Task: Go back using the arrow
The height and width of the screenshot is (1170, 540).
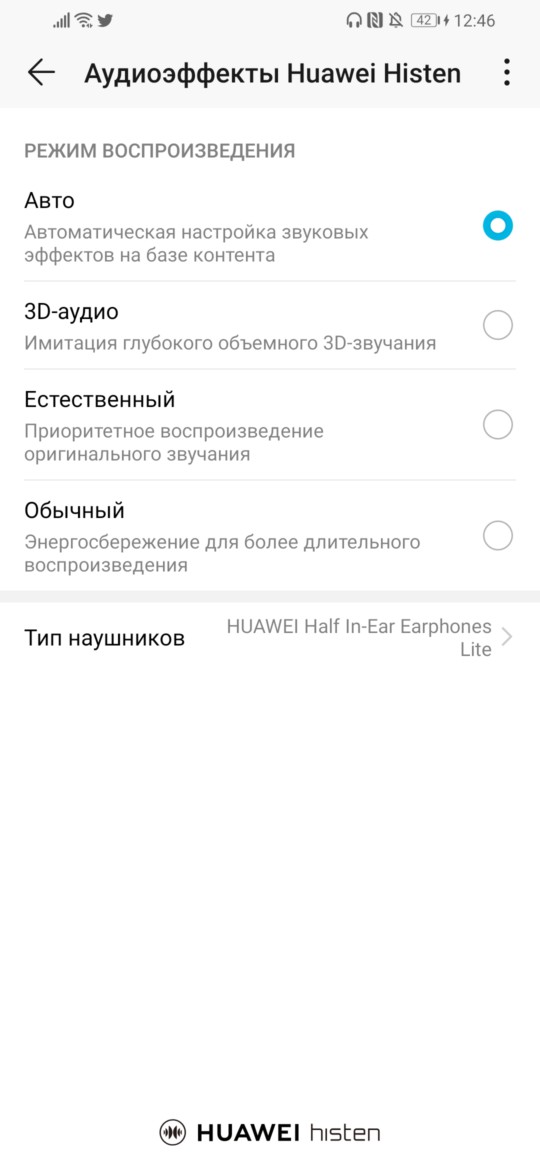Action: point(41,72)
